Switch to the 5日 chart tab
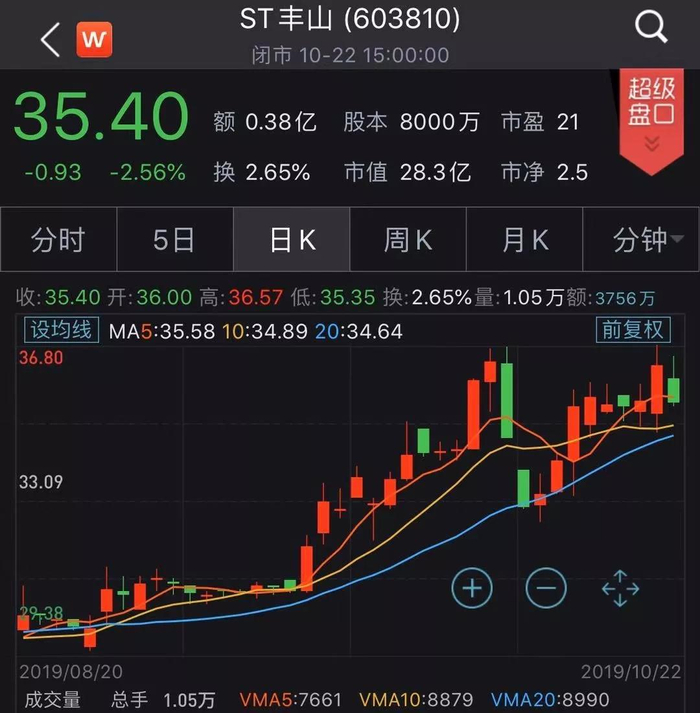This screenshot has height=713, width=700. (x=175, y=240)
